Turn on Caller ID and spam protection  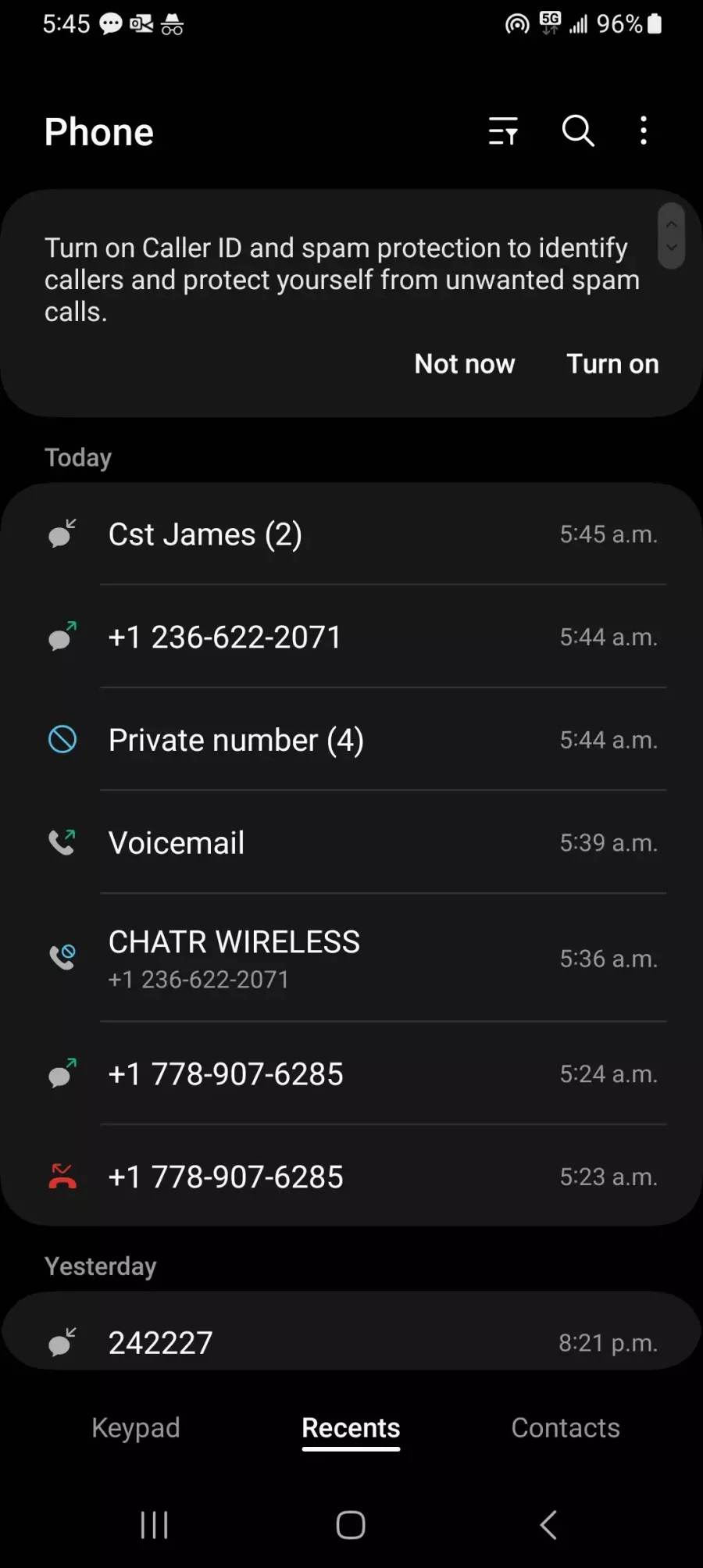coord(612,364)
